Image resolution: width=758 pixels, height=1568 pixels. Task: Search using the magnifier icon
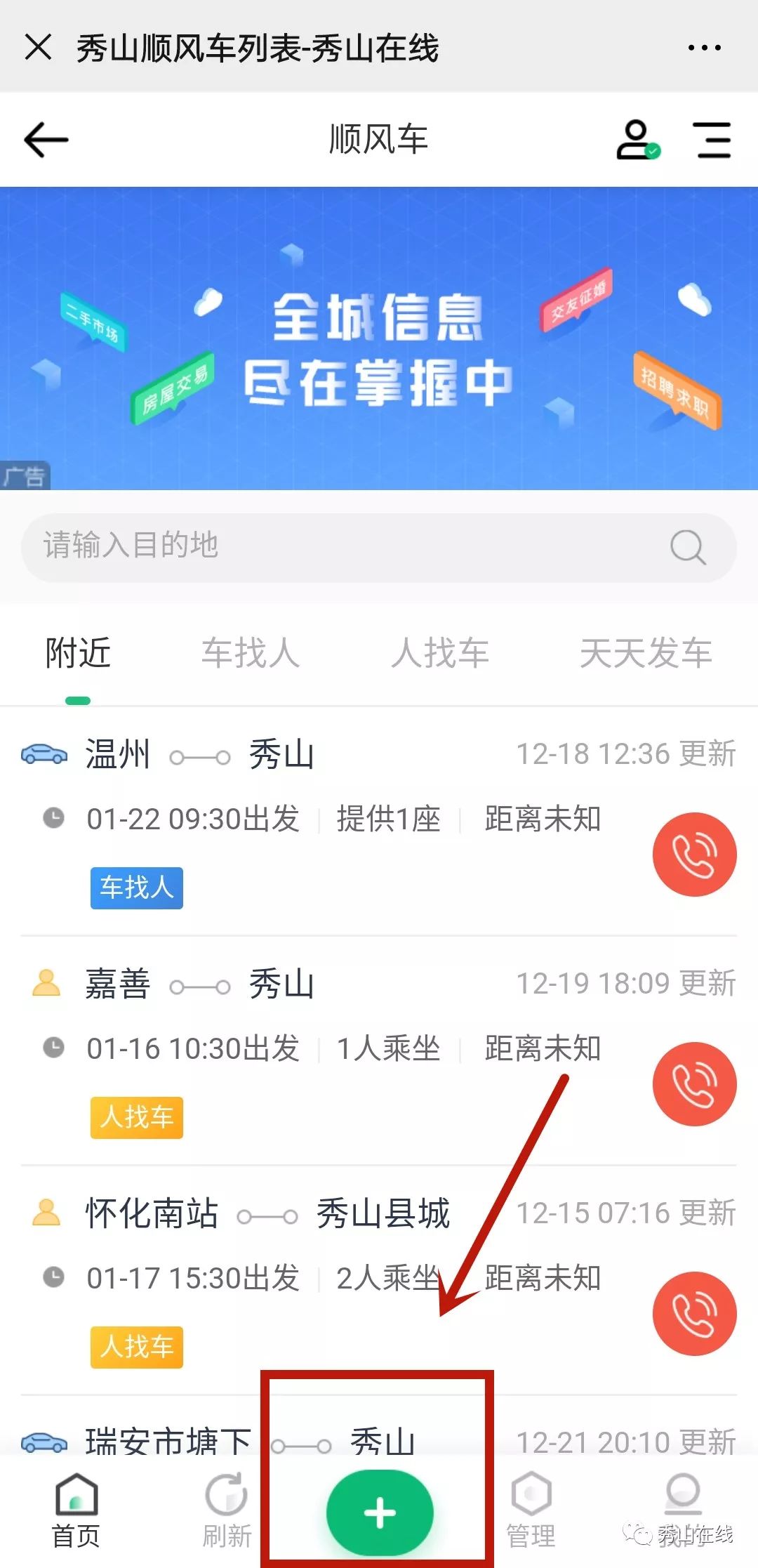[x=688, y=547]
